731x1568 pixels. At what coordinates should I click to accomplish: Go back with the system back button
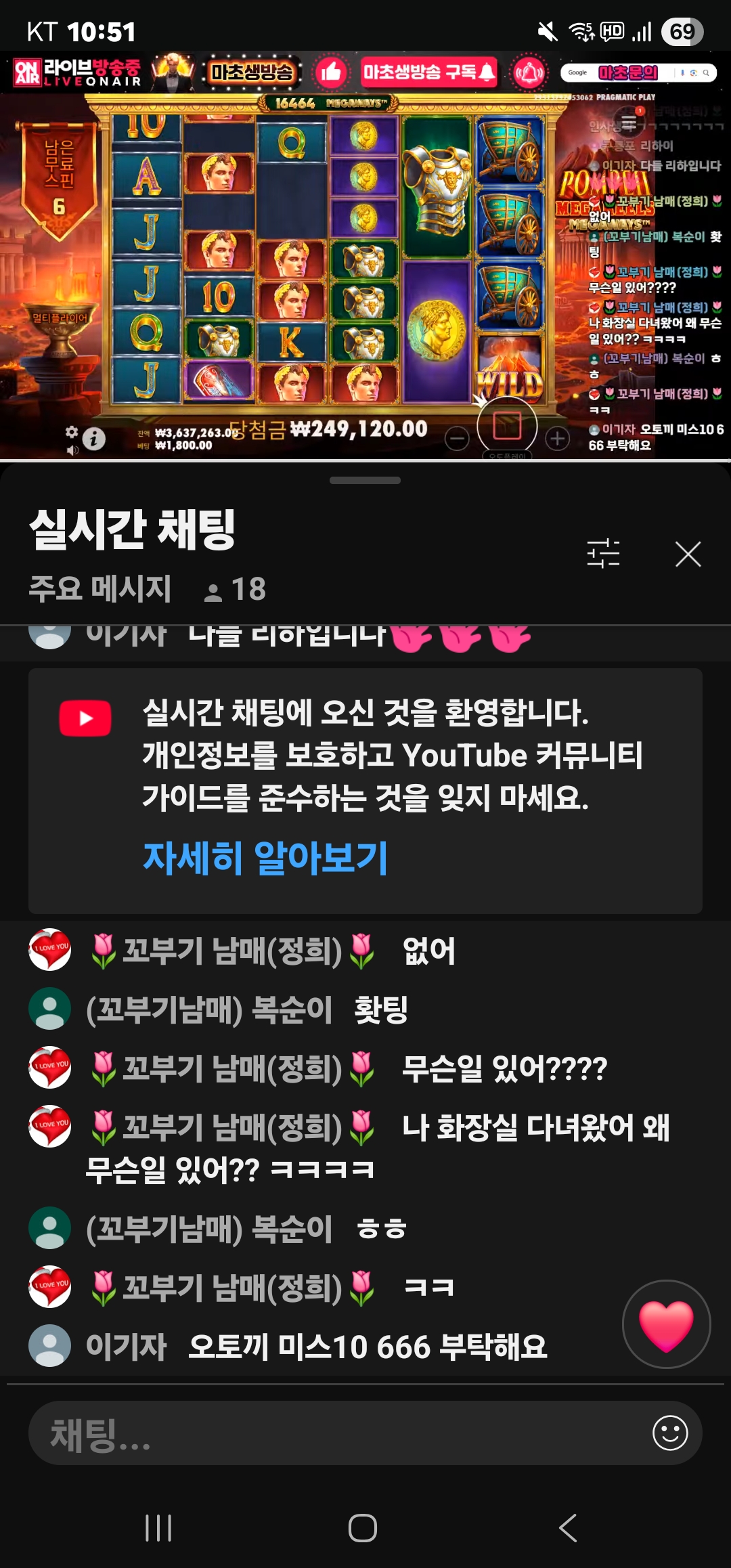[568, 1528]
